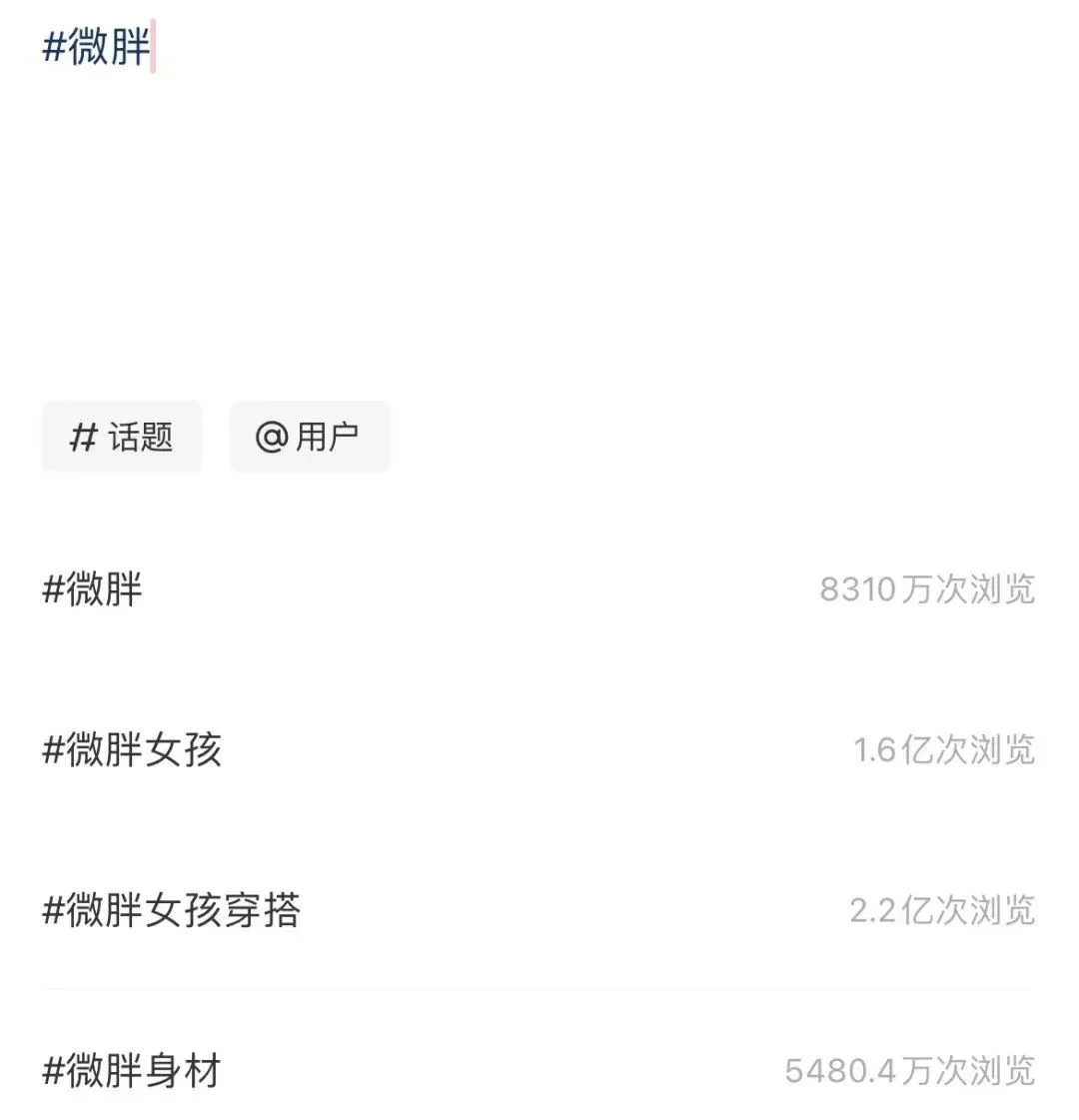Click the @ symbol in 用户 chip

tap(269, 437)
